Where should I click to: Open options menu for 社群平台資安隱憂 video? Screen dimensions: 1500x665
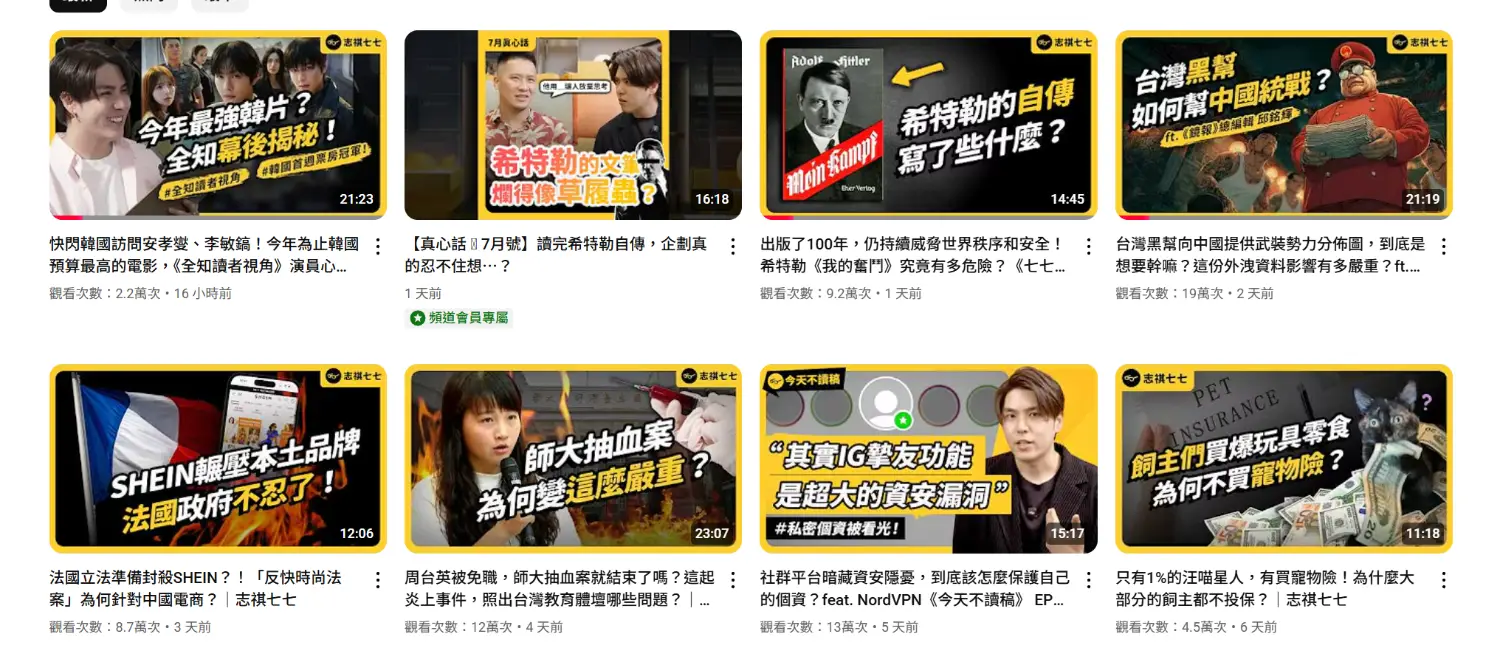tap(1088, 580)
